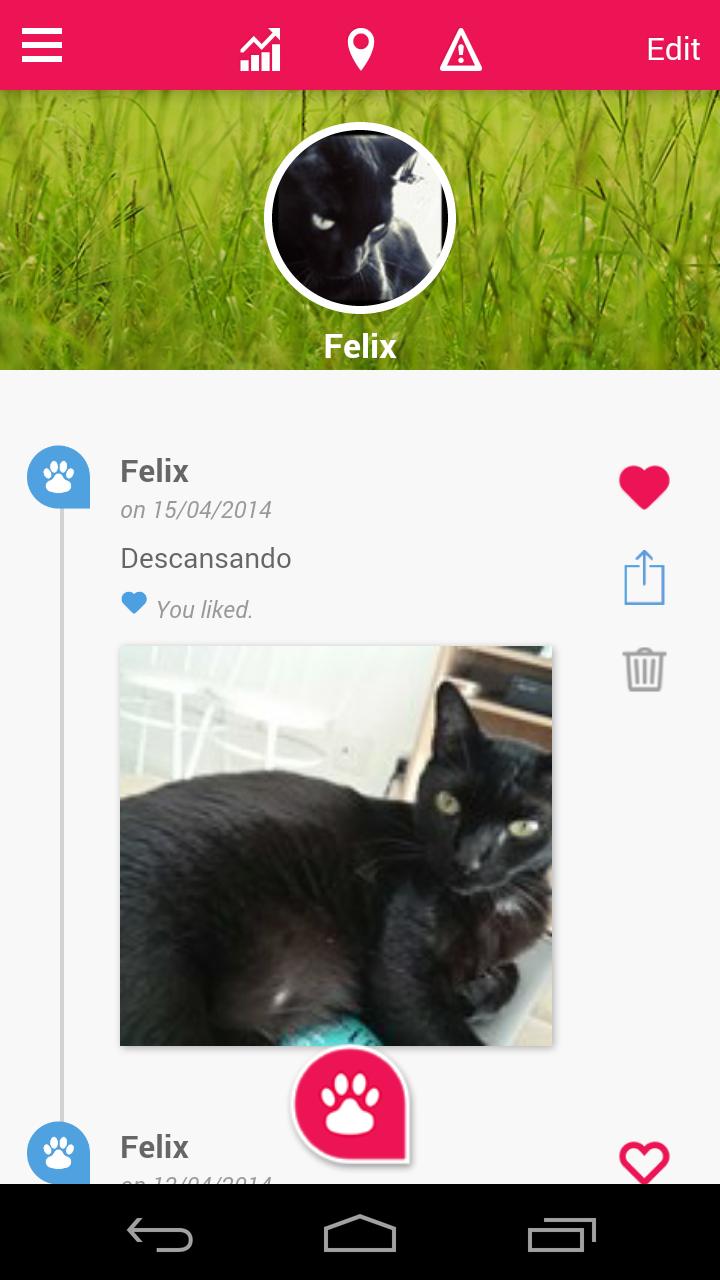Like the second Felix post with the outlined heart
The height and width of the screenshot is (1280, 720).
point(644,1162)
